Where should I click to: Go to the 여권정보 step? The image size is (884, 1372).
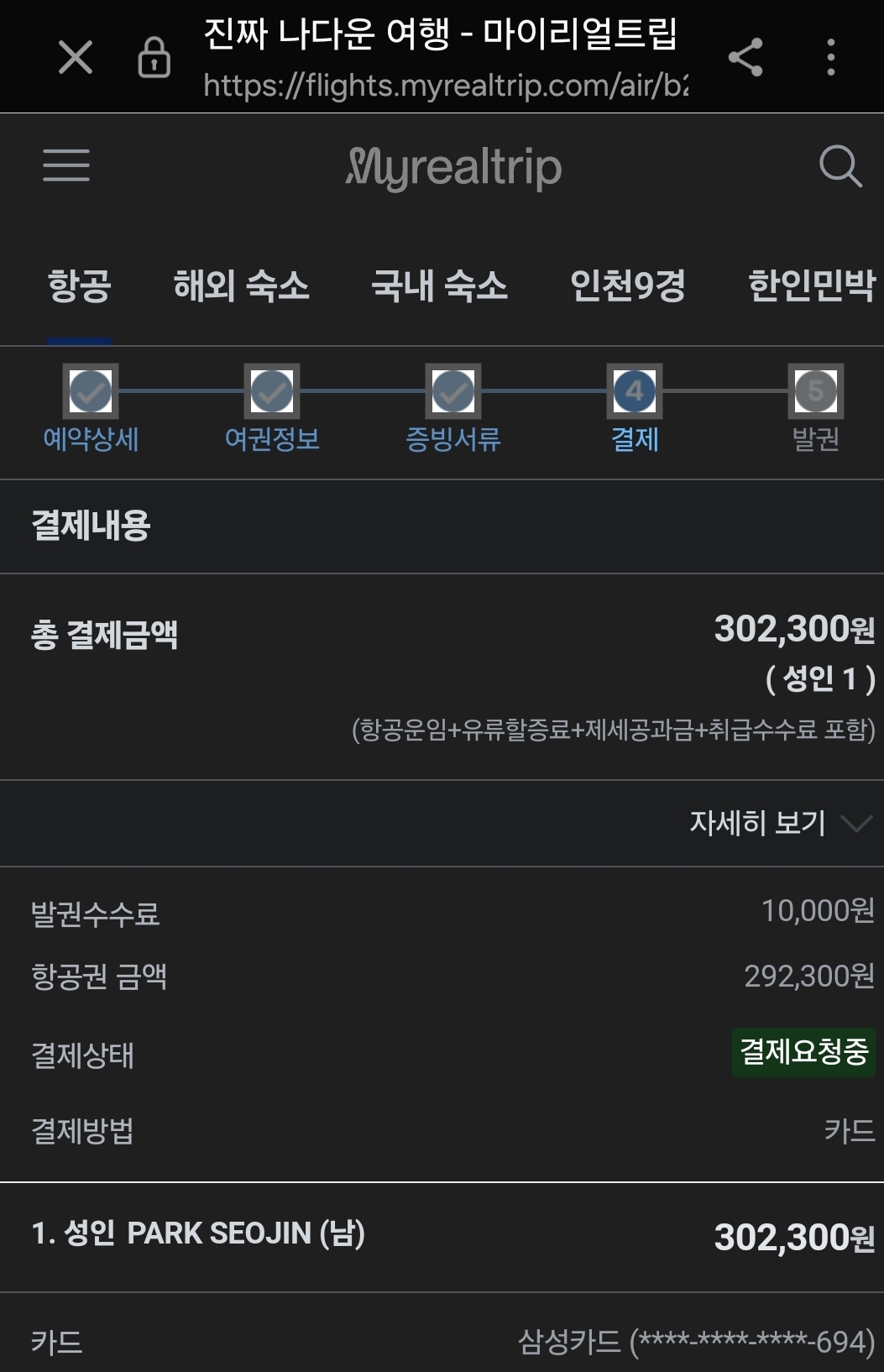pyautogui.click(x=272, y=409)
